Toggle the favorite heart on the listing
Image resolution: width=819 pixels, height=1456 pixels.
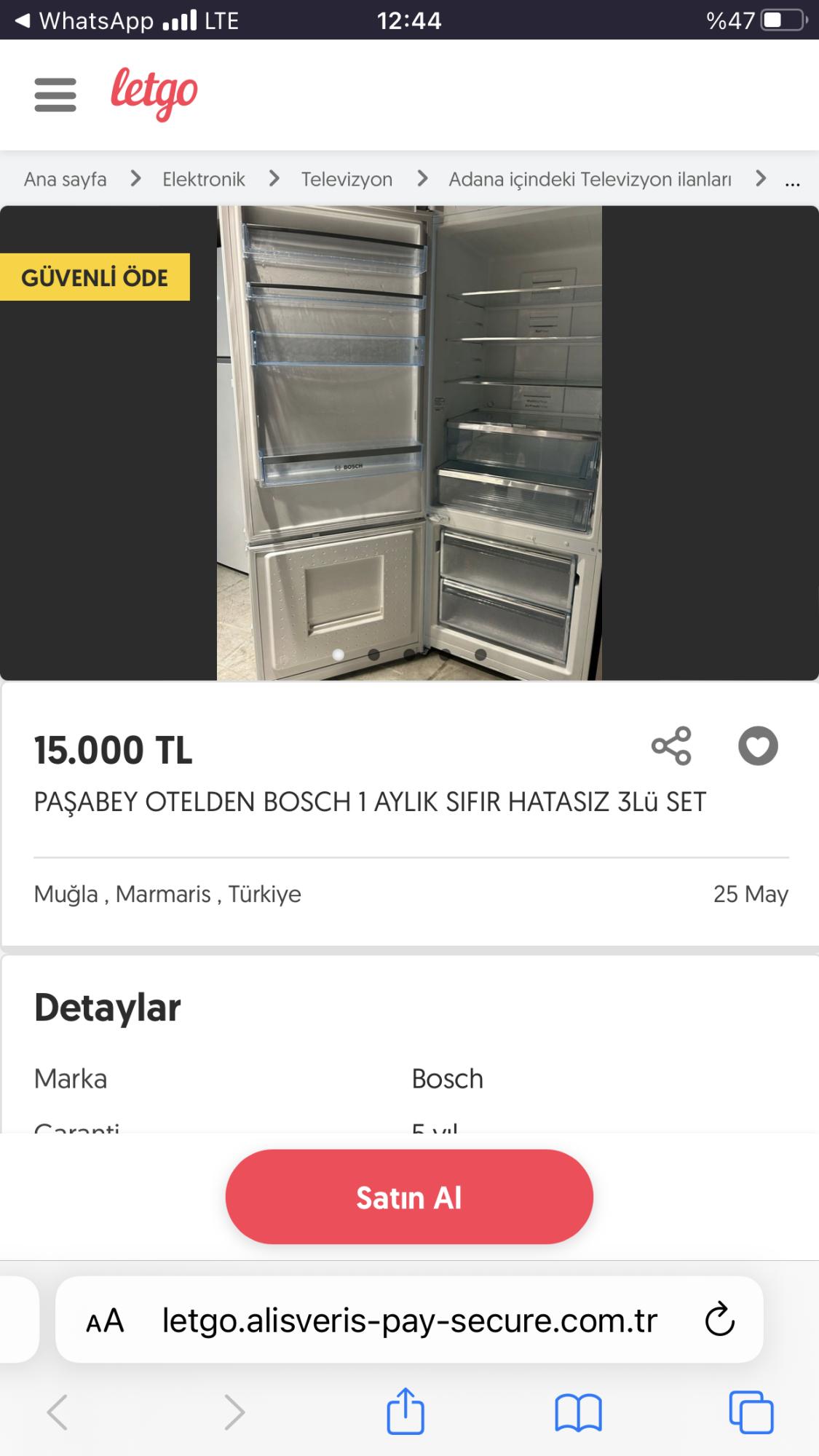pos(758,745)
